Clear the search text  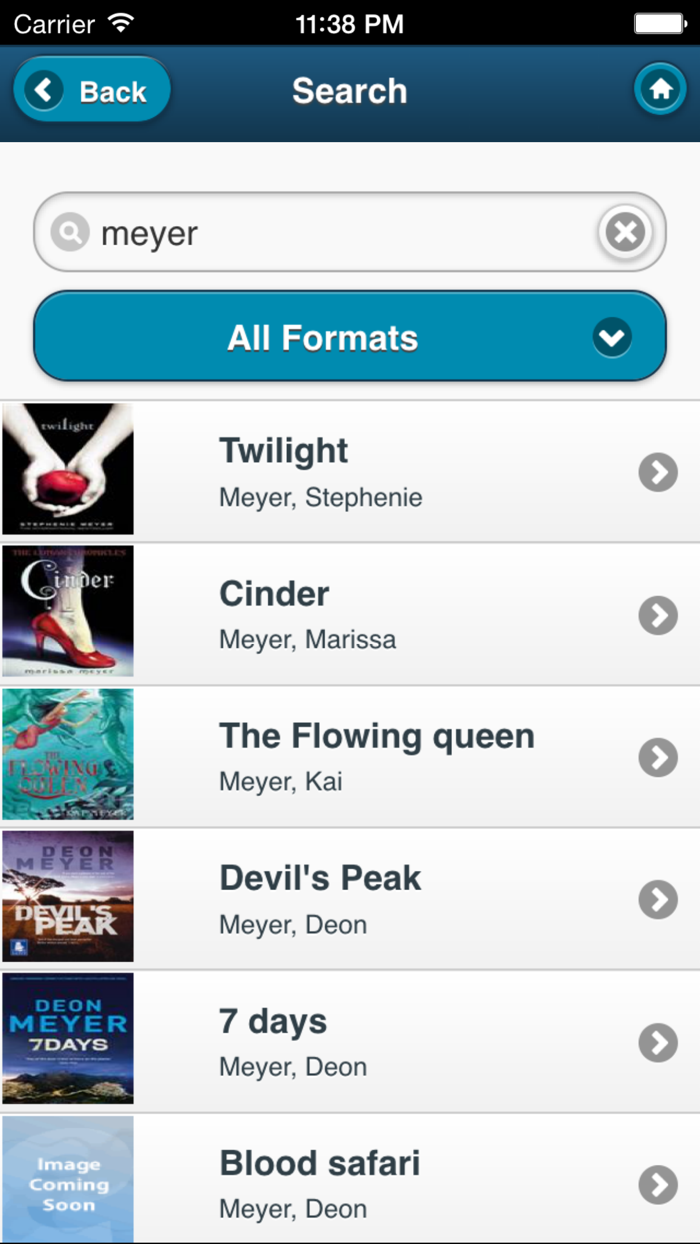point(625,234)
